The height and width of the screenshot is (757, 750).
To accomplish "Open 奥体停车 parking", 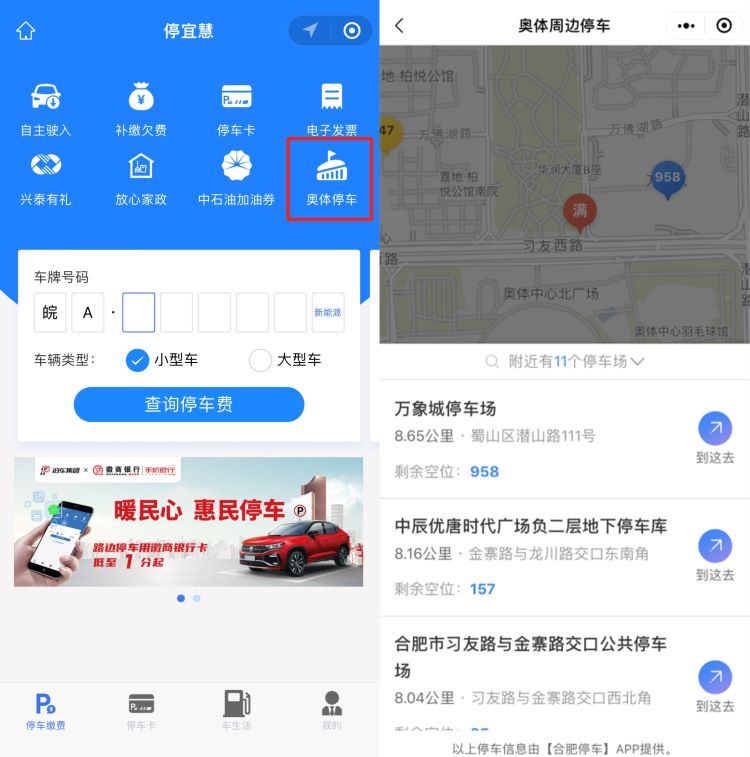I will pyautogui.click(x=330, y=178).
